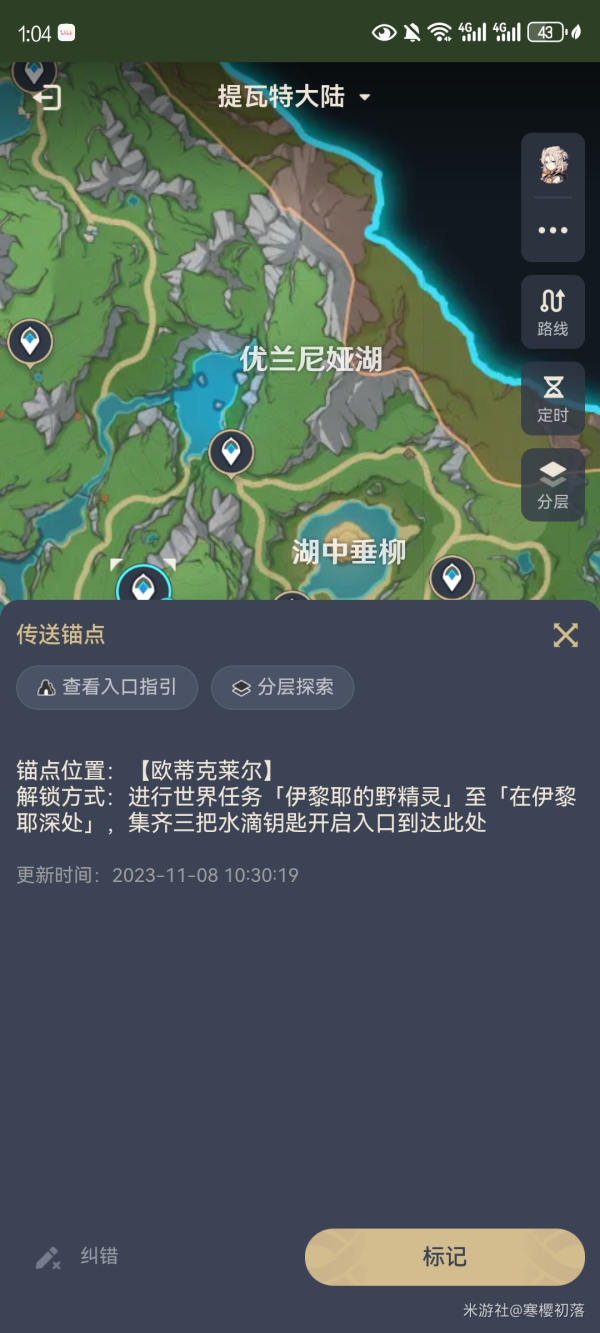Tap 分层探索 chip

click(283, 688)
